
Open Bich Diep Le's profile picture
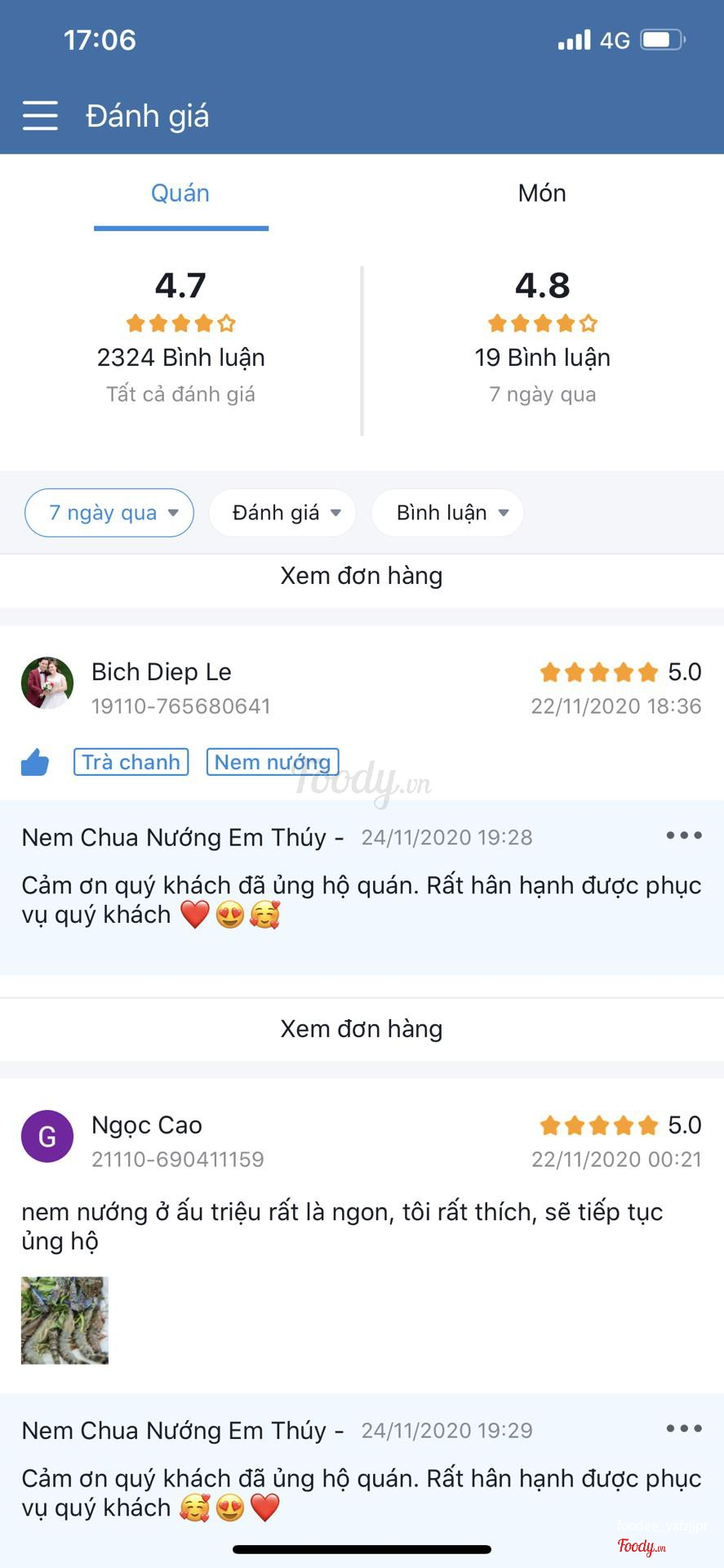(x=47, y=683)
